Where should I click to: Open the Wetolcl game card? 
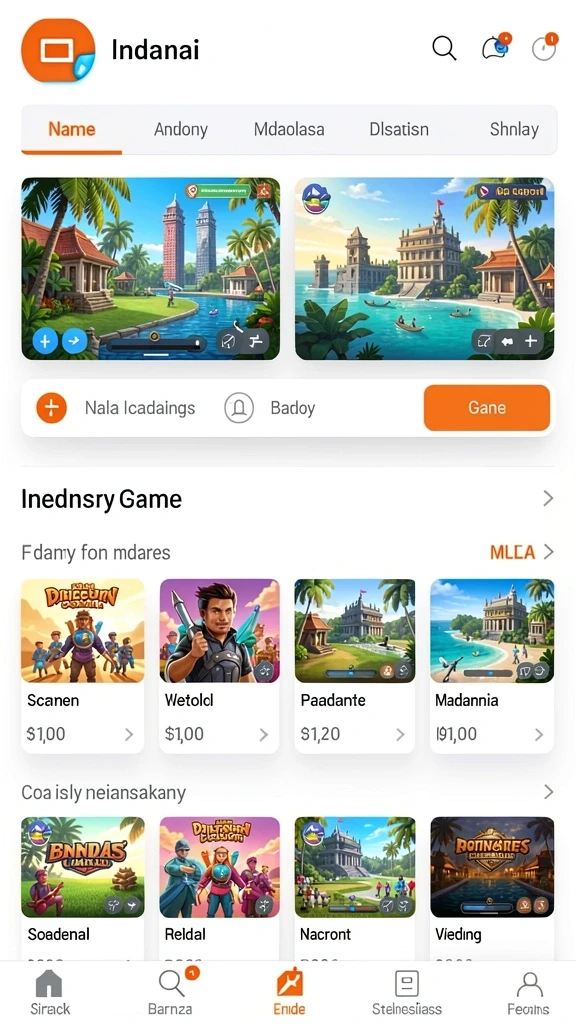[219, 665]
